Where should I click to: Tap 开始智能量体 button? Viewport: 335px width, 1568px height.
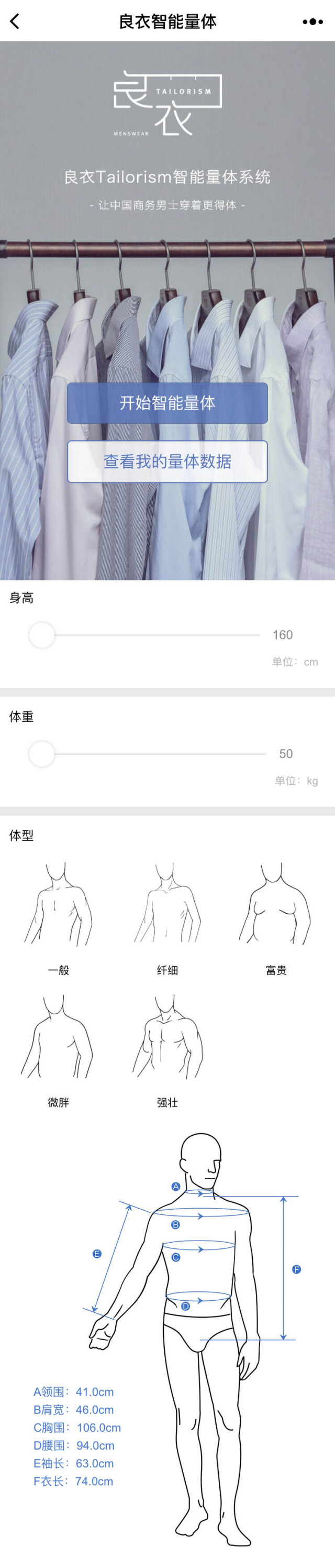coord(167,403)
